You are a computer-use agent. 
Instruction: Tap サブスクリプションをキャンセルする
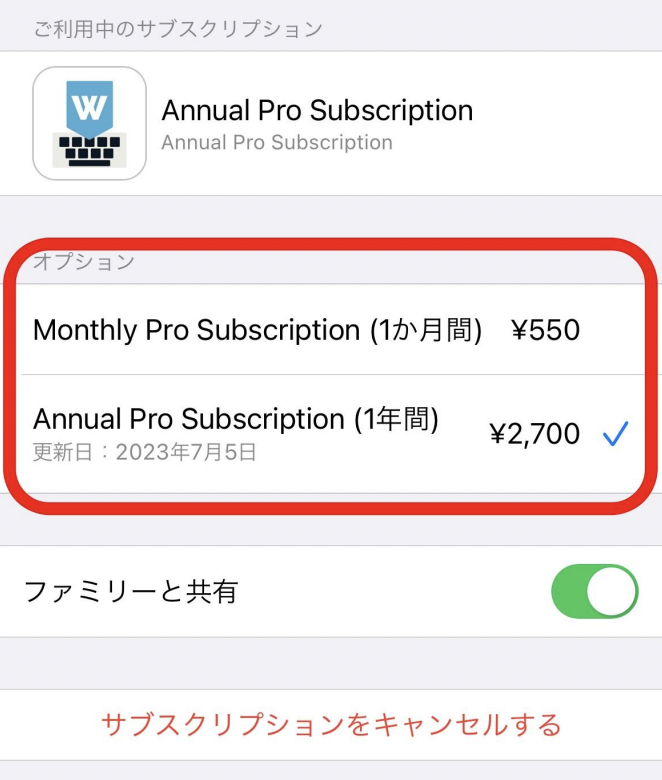coord(331,724)
